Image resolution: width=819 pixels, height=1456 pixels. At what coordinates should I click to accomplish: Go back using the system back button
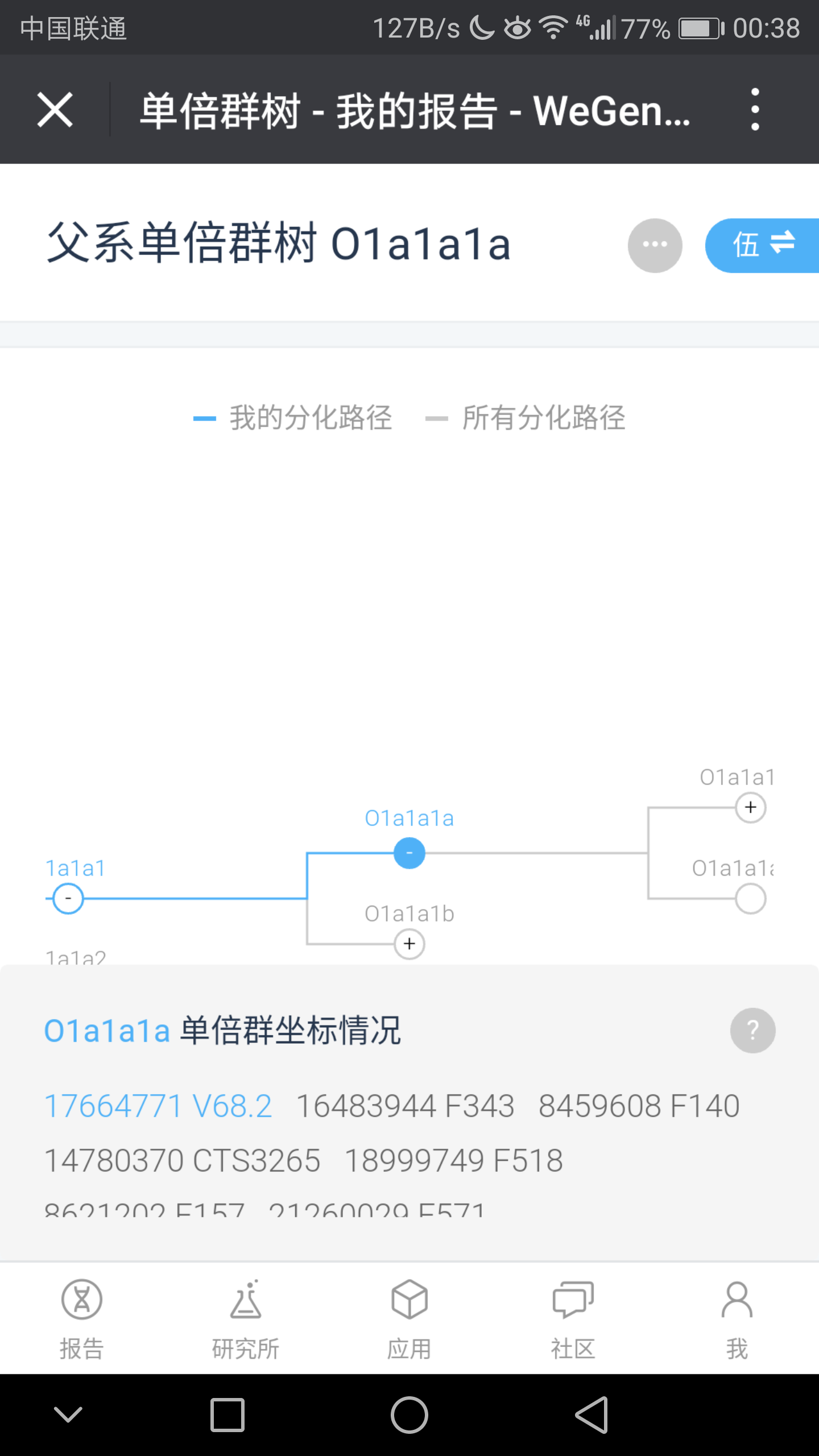pos(591,1414)
